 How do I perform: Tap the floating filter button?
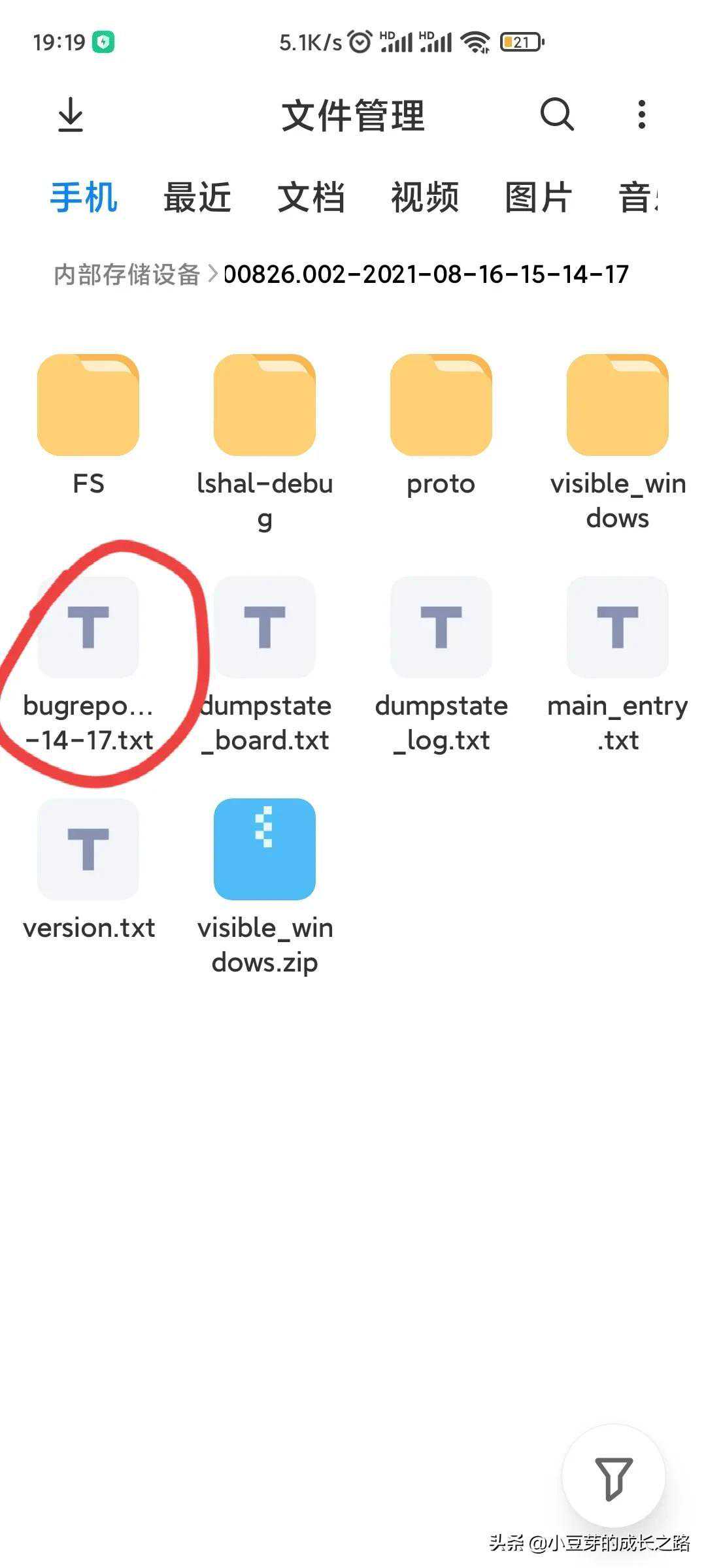coord(613,1477)
